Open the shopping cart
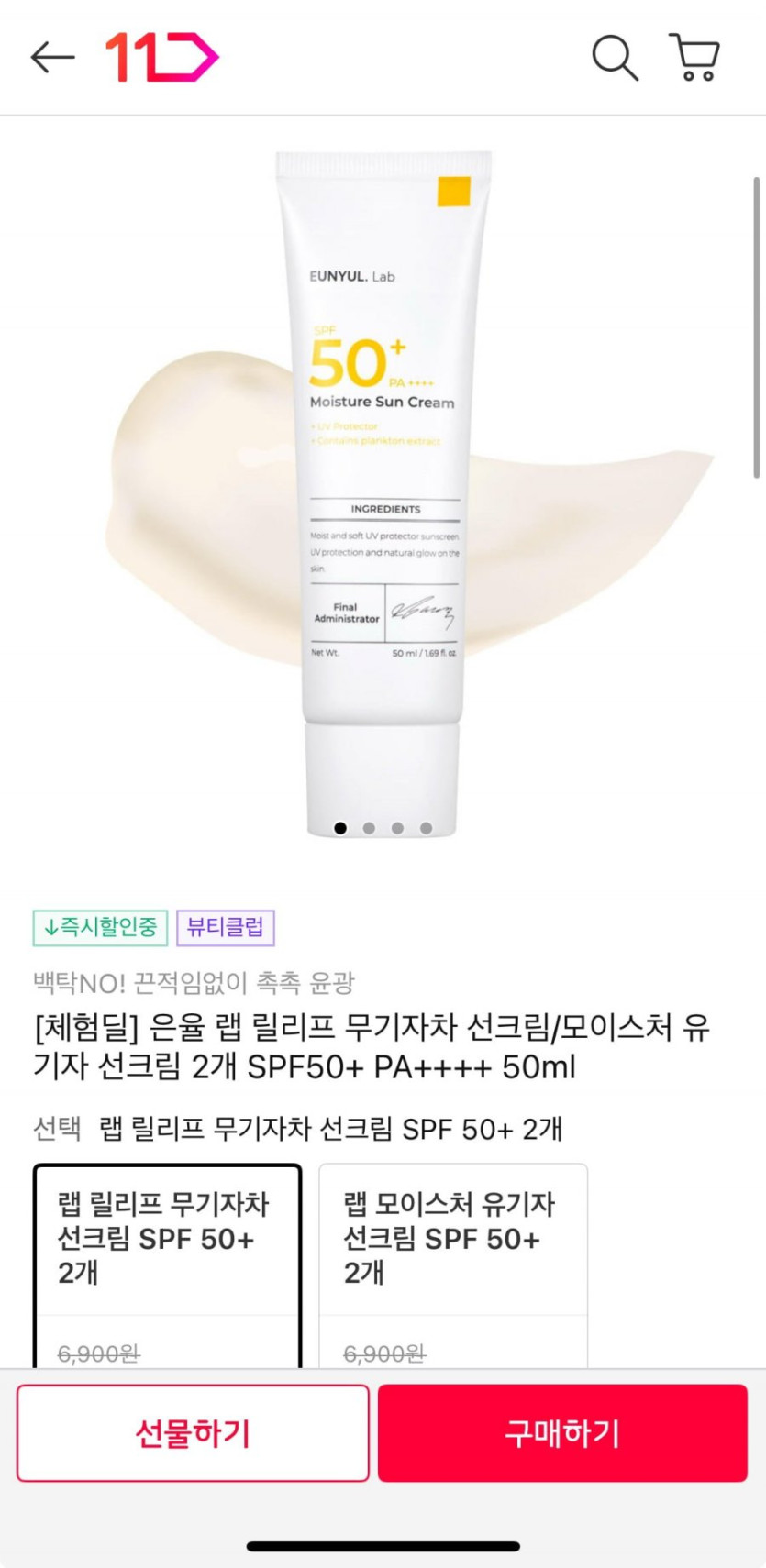The height and width of the screenshot is (1568, 766). [x=694, y=58]
